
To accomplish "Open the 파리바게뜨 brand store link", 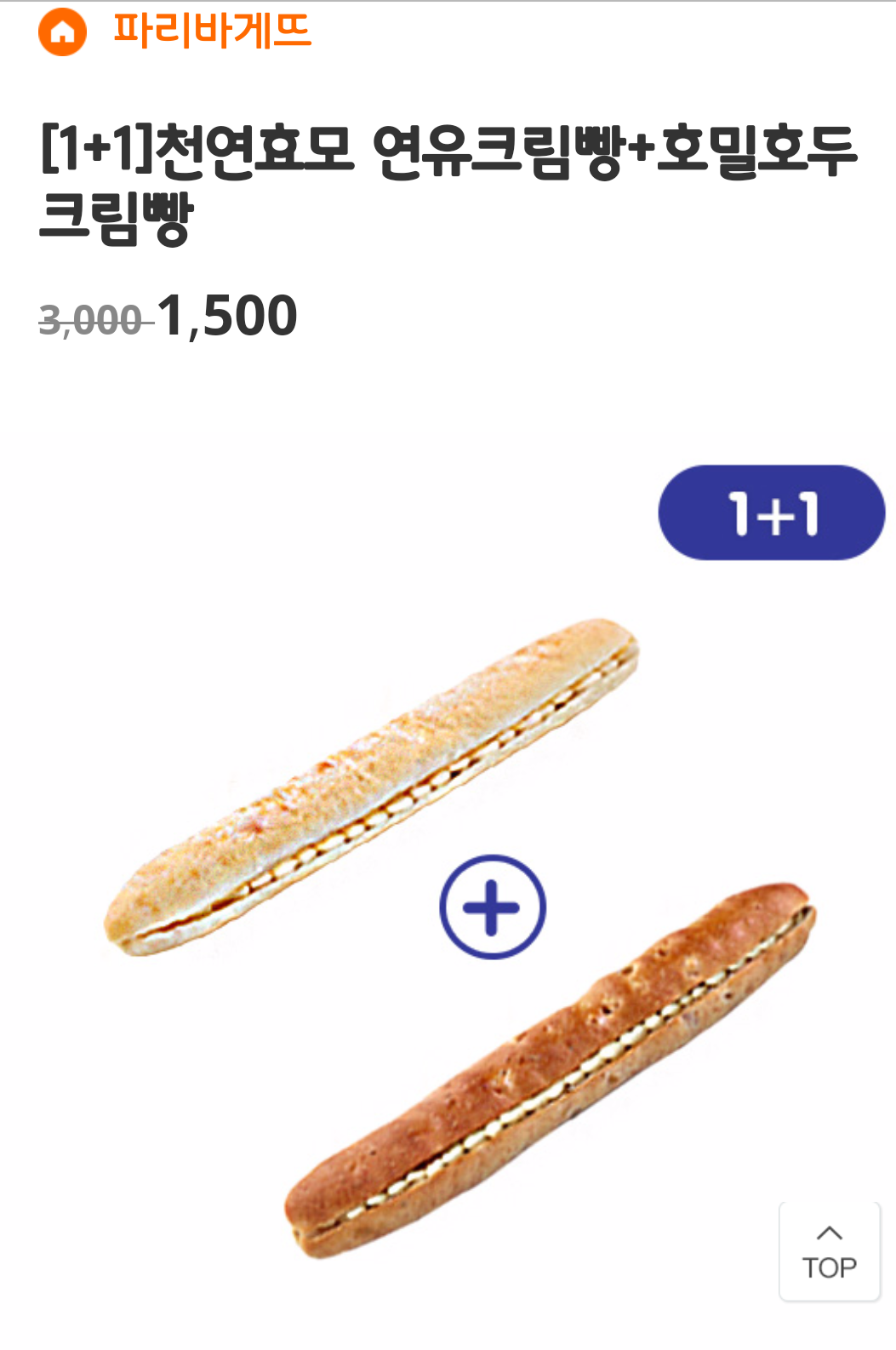I will click(211, 31).
